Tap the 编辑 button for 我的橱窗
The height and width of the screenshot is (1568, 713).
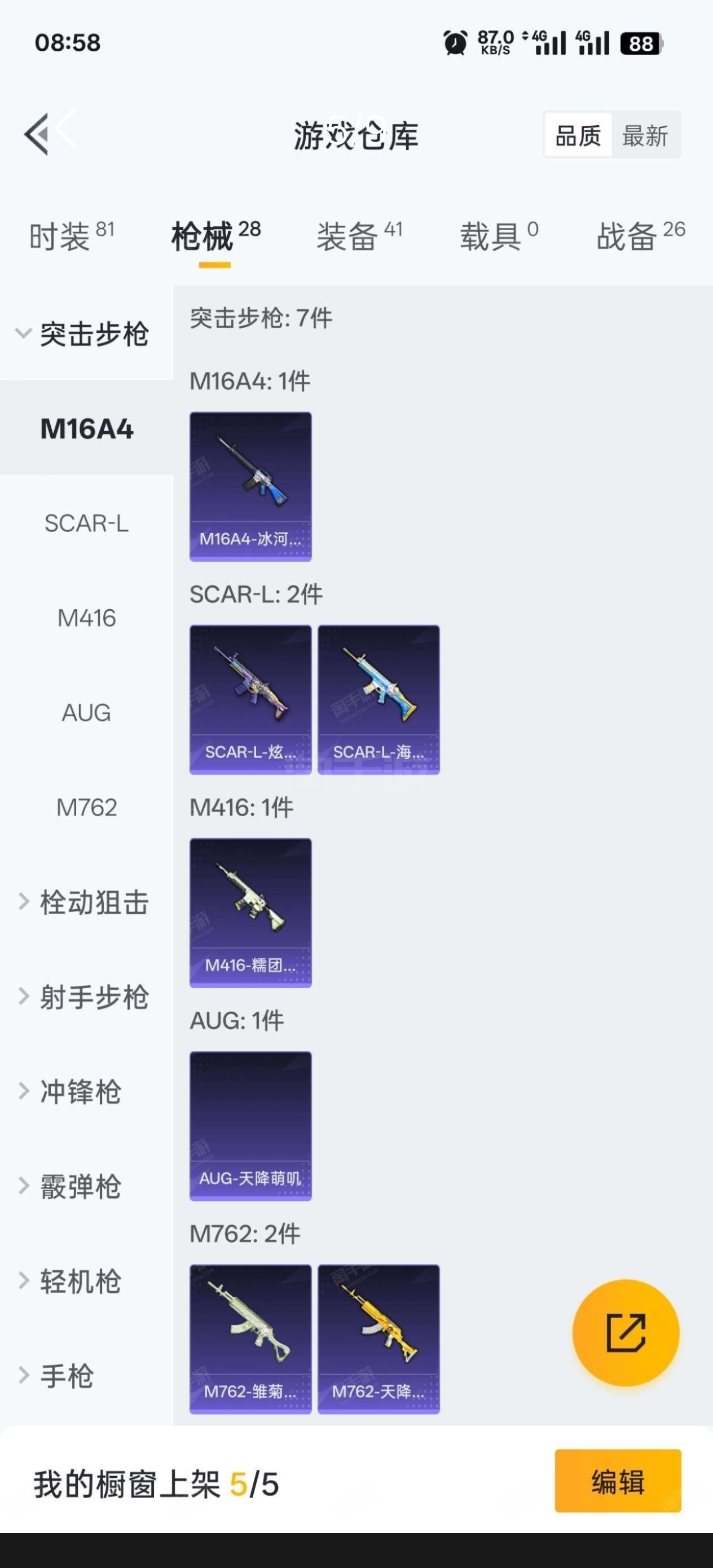click(x=618, y=1481)
